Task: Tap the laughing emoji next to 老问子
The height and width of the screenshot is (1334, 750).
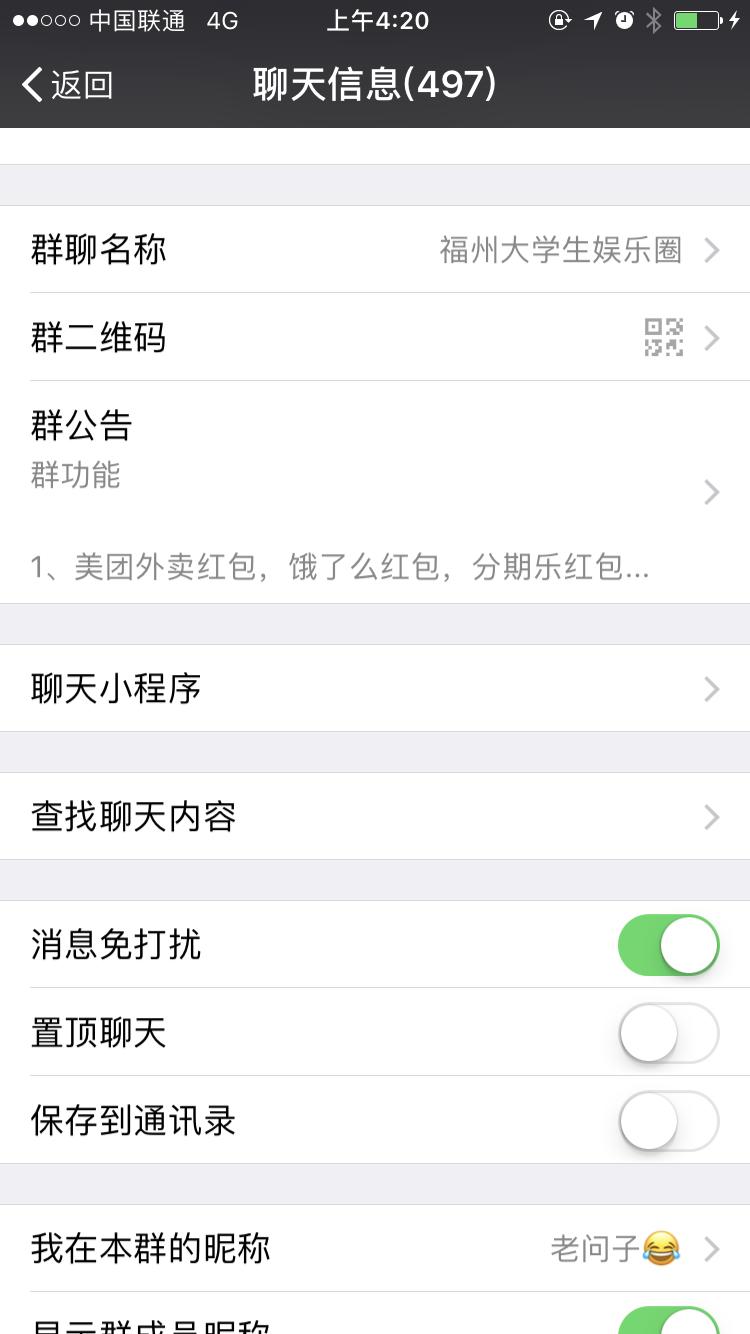Action: point(661,1249)
